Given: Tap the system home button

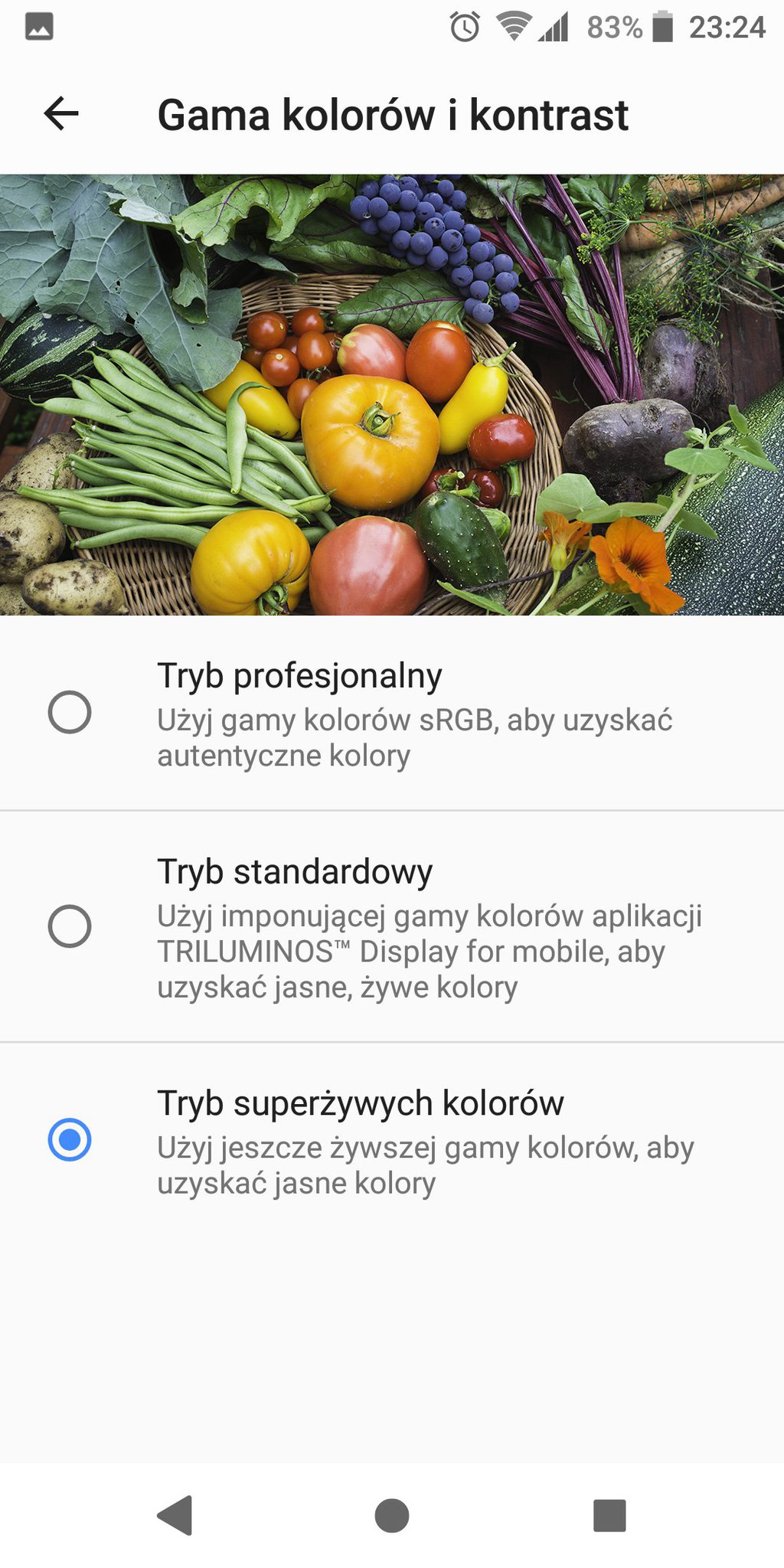Looking at the screenshot, I should pyautogui.click(x=392, y=1515).
